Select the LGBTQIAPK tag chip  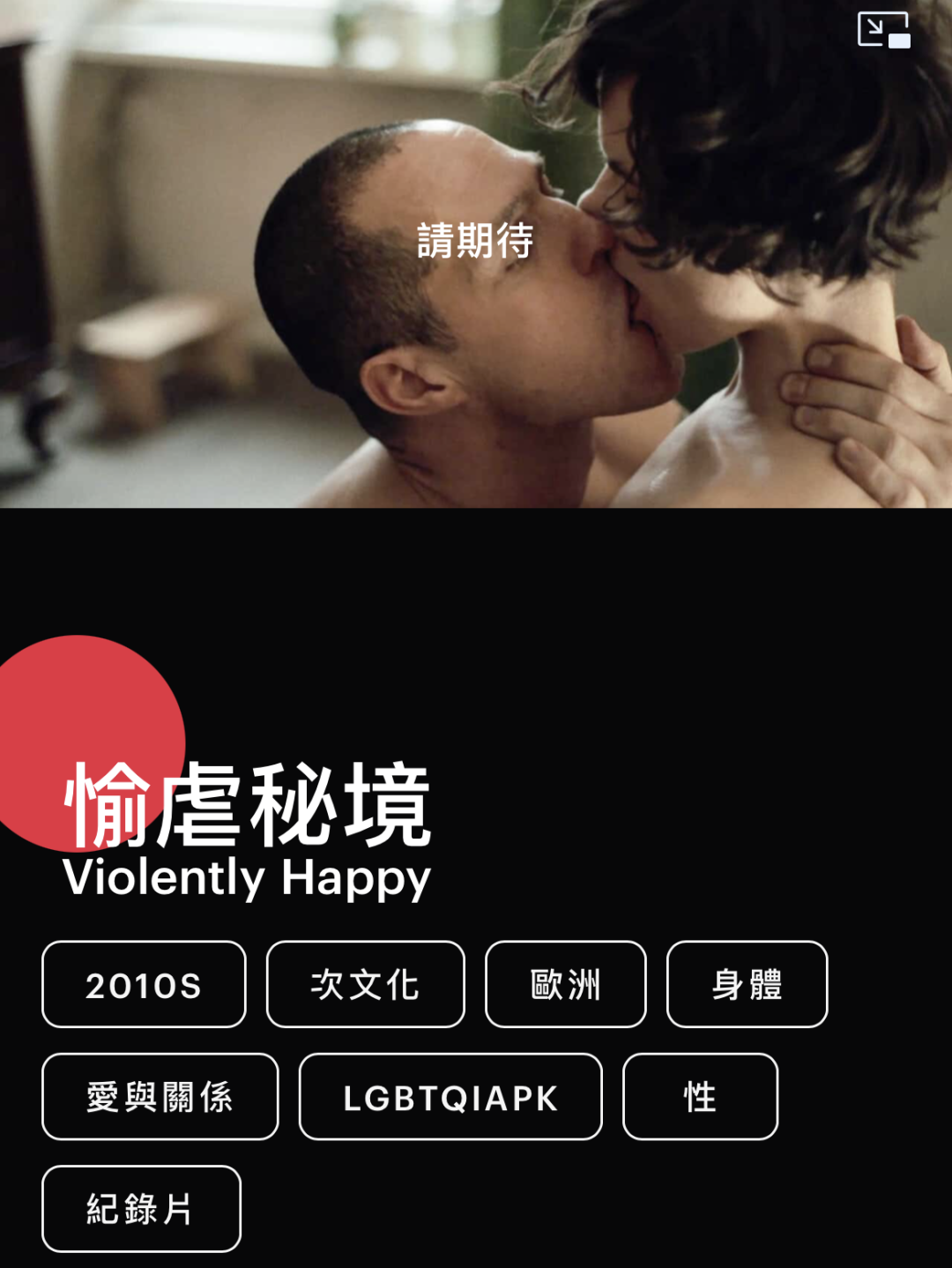(x=450, y=1096)
